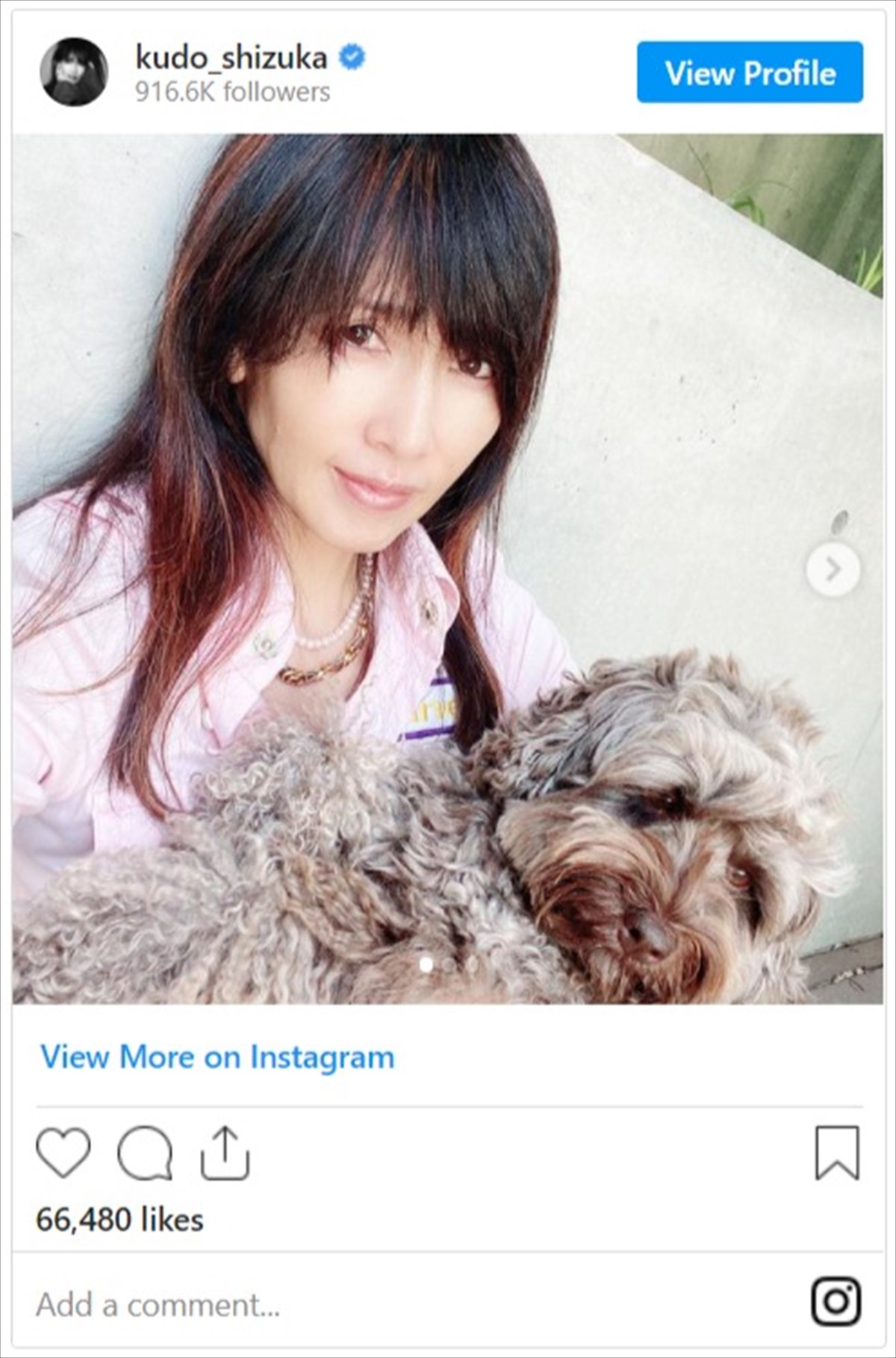This screenshot has height=1358, width=896.
Task: Open View More on Instagram link
Action: (217, 1057)
